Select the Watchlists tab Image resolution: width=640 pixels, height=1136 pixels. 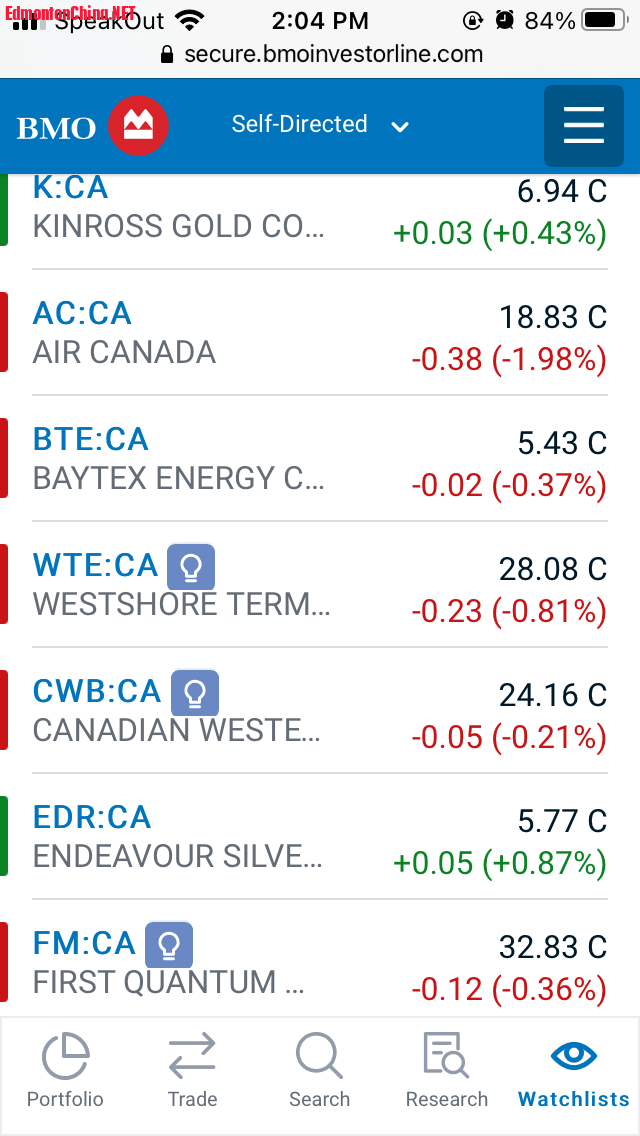[574, 1071]
